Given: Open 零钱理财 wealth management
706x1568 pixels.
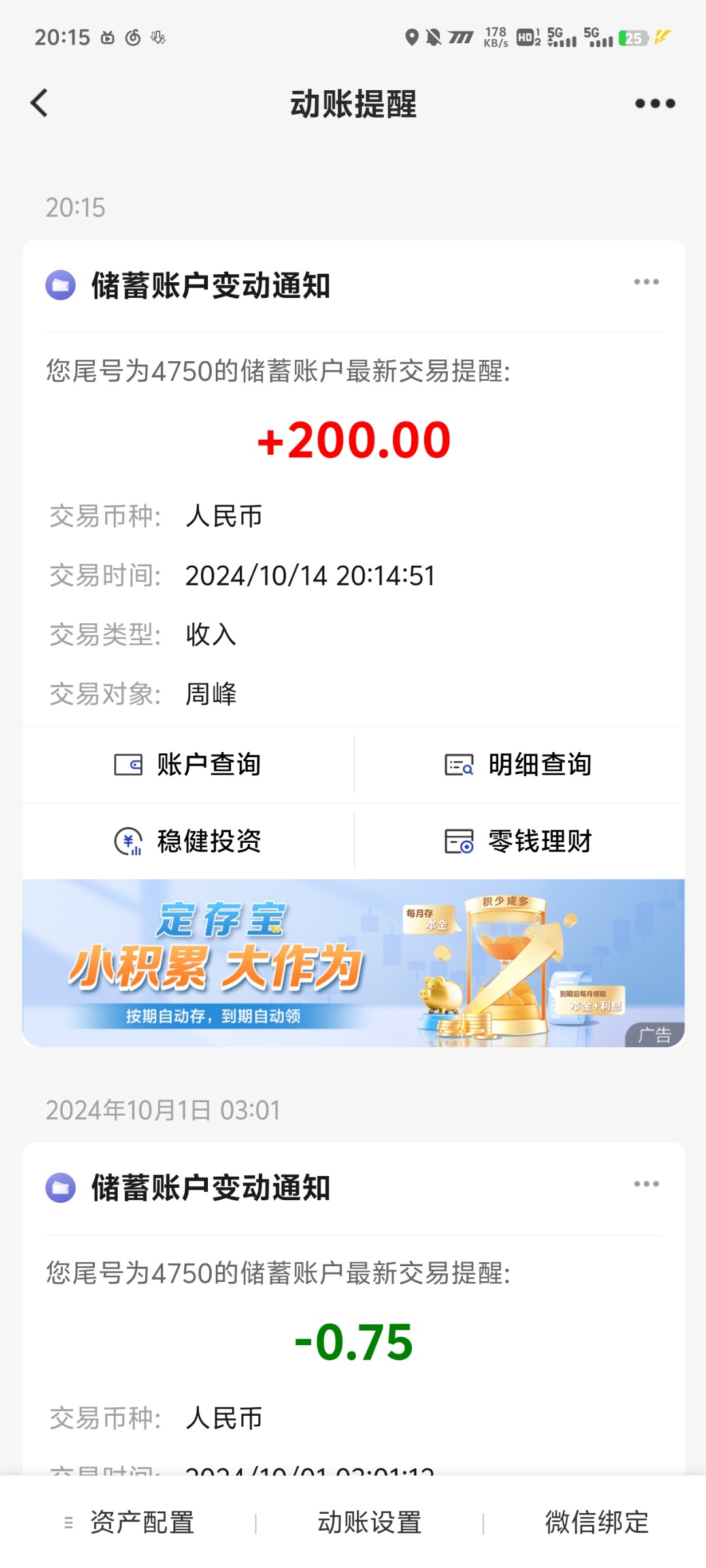Looking at the screenshot, I should click(520, 841).
